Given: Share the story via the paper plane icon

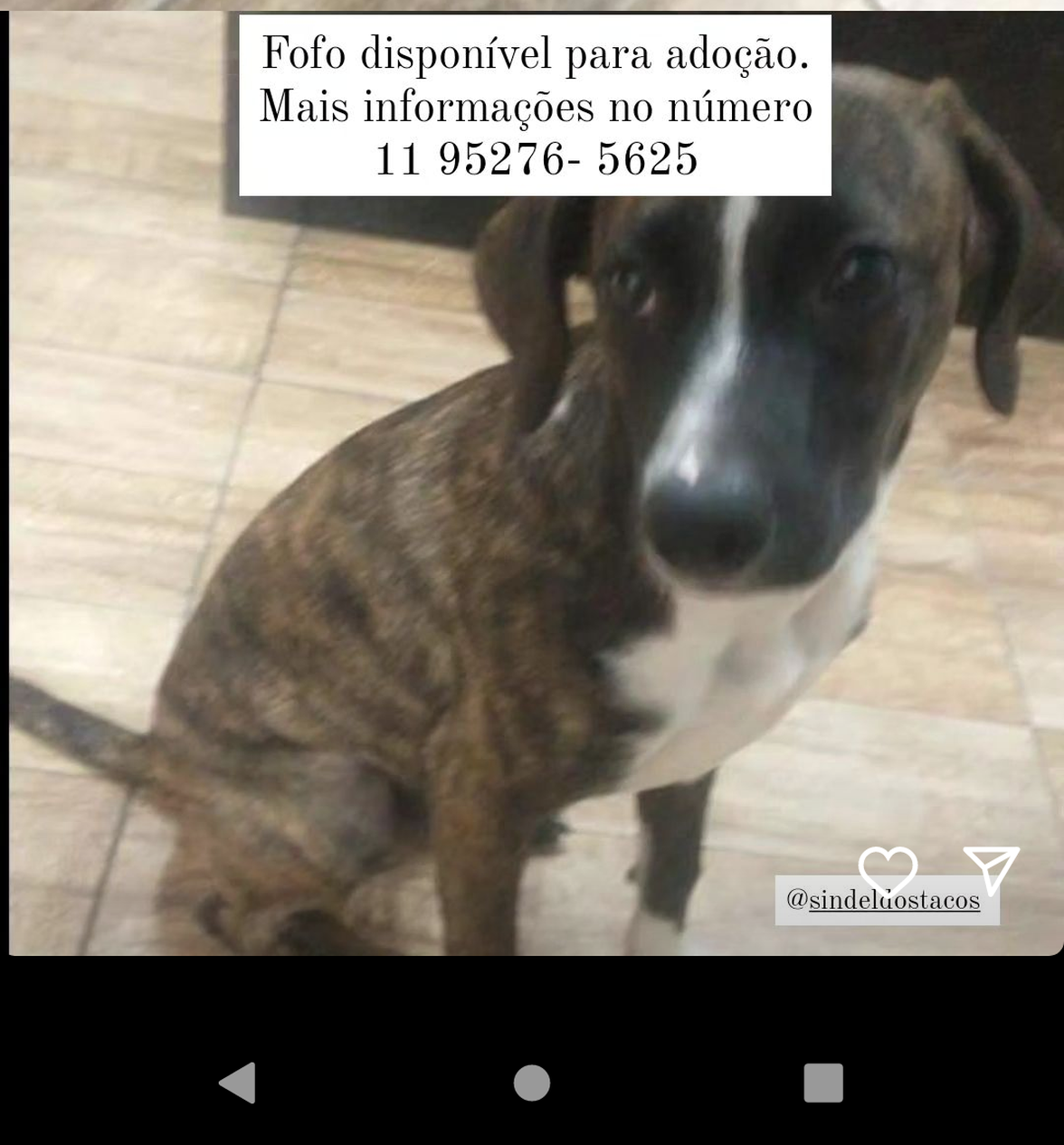Looking at the screenshot, I should (991, 869).
